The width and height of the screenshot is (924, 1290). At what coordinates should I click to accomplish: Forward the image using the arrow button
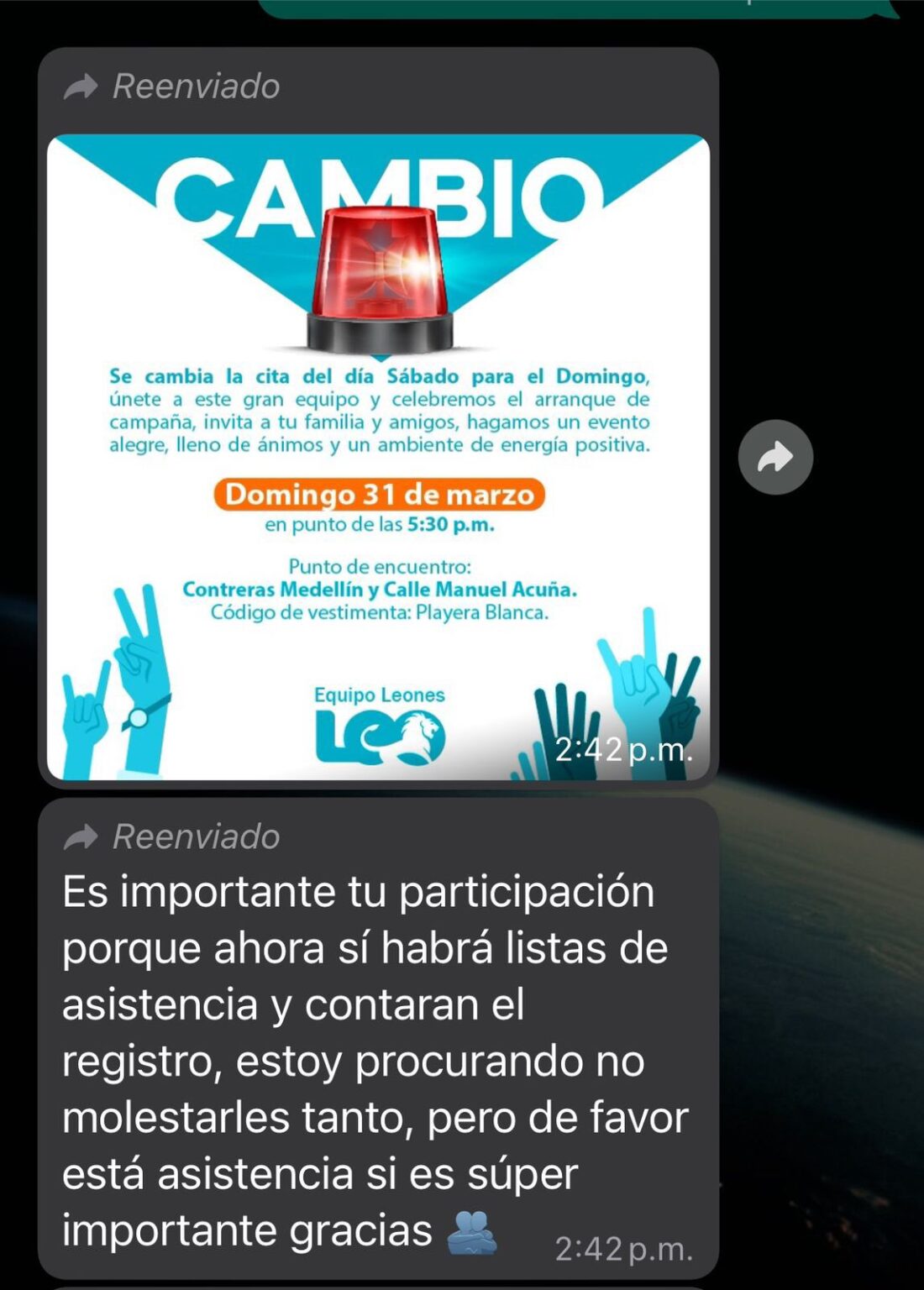[775, 457]
